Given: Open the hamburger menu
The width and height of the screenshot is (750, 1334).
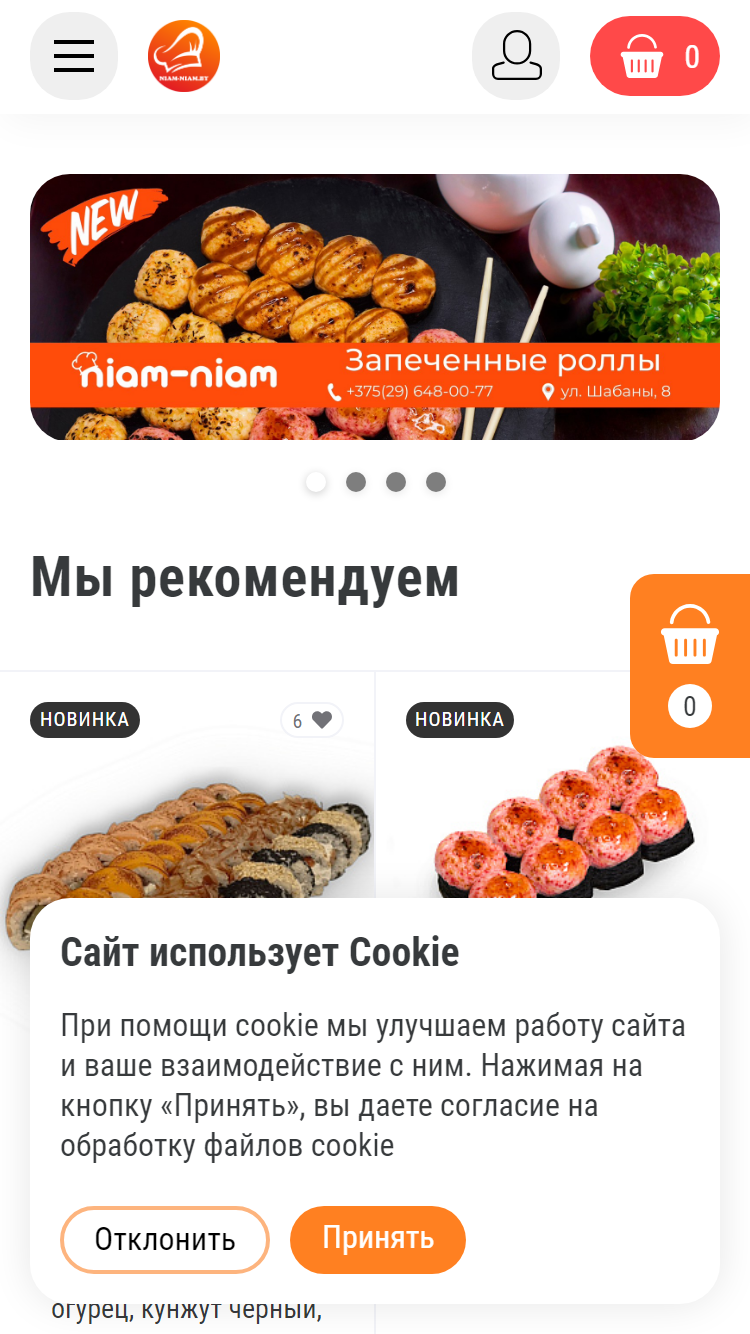Looking at the screenshot, I should click(74, 56).
